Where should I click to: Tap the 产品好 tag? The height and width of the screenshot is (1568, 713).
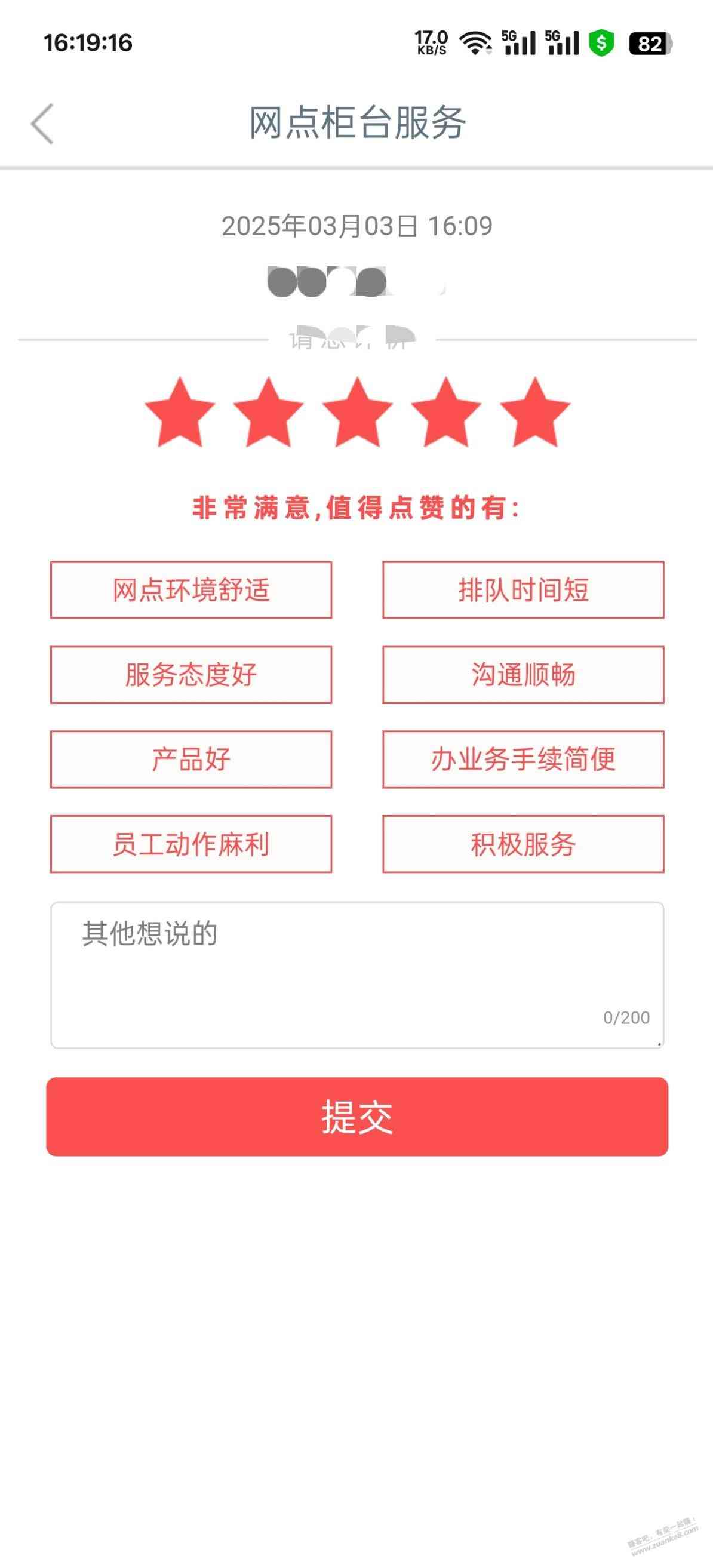tap(191, 759)
